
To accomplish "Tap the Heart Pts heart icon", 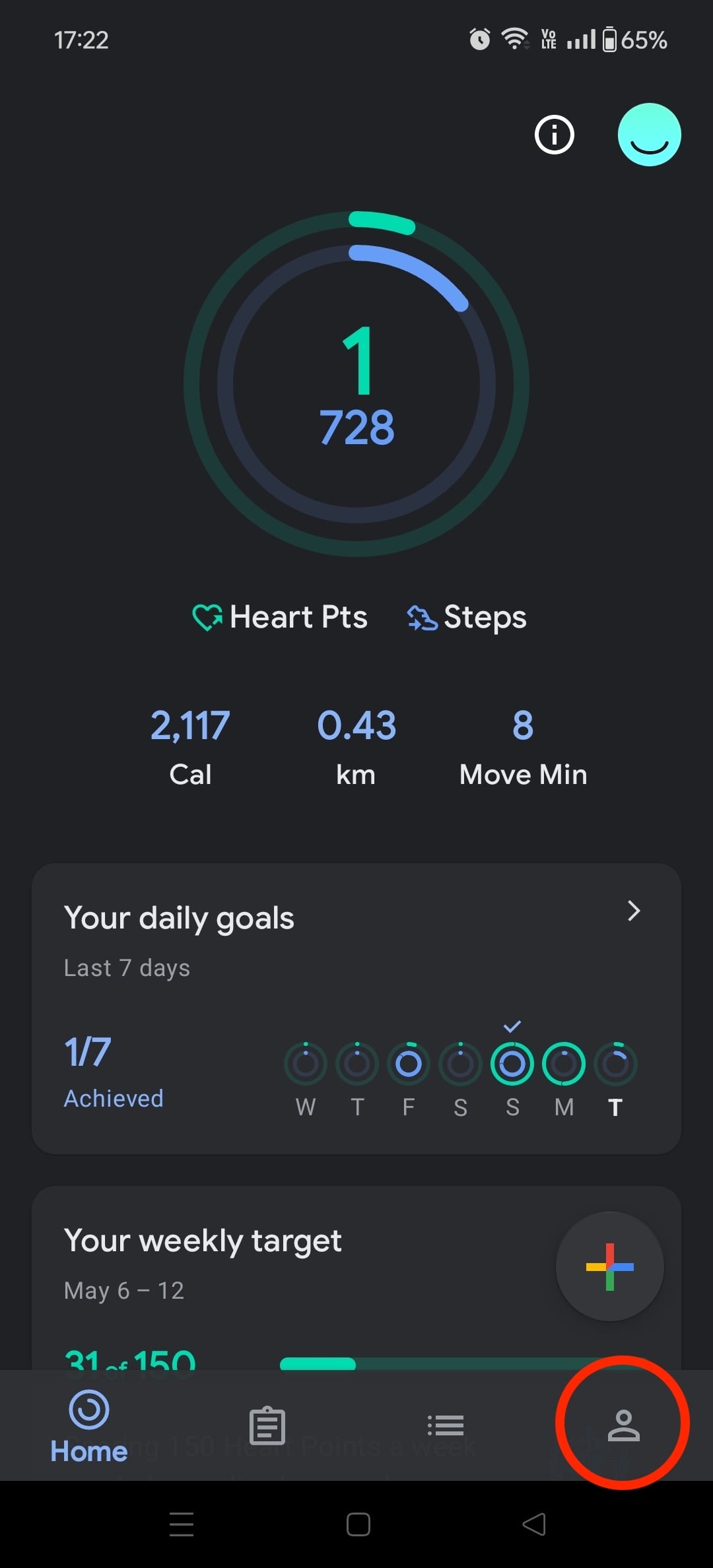I will click(x=207, y=616).
